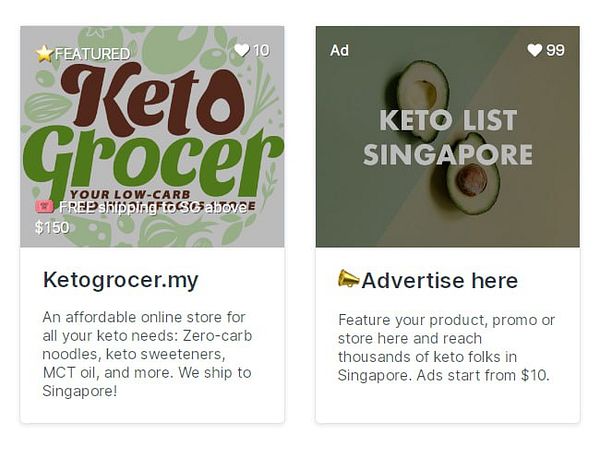Like the Ketogrocer.my listing with the heart
The width and height of the screenshot is (600, 449).
point(241,50)
